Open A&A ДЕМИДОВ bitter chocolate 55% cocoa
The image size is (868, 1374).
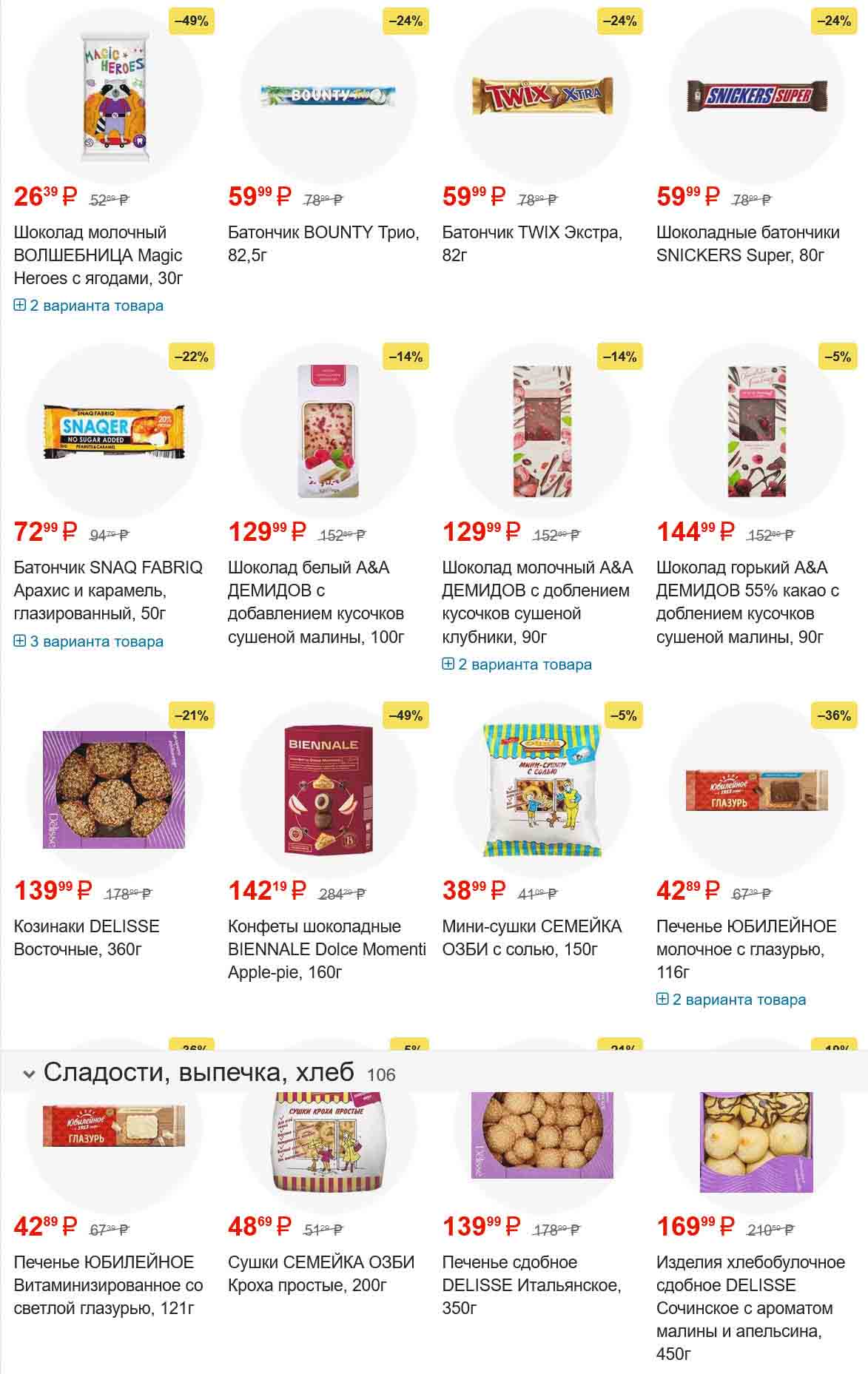747,602
